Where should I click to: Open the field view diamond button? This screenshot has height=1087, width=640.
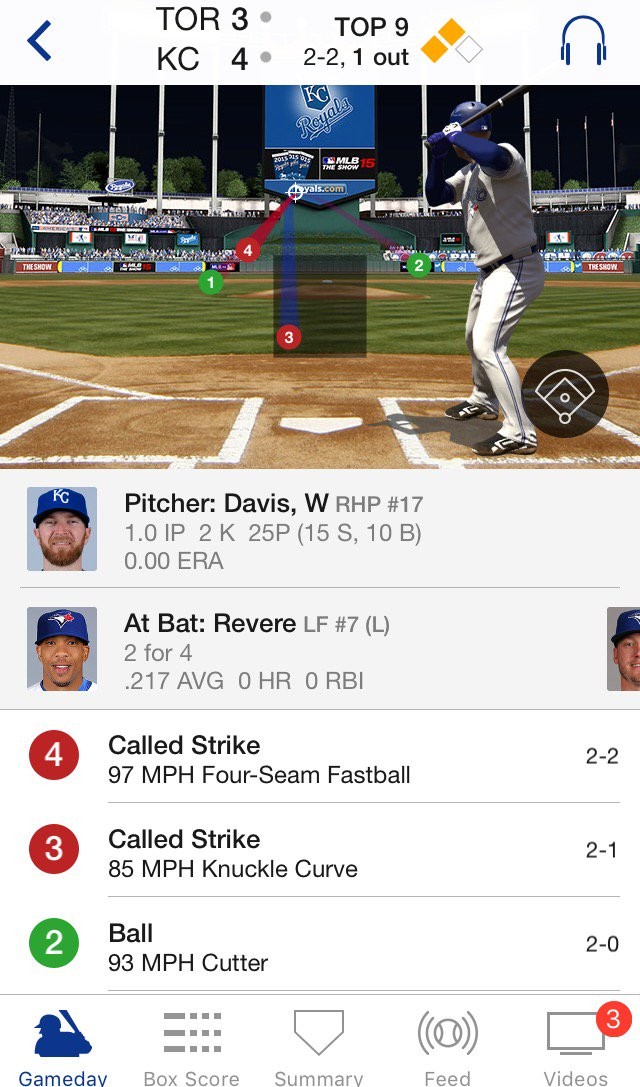[x=565, y=394]
